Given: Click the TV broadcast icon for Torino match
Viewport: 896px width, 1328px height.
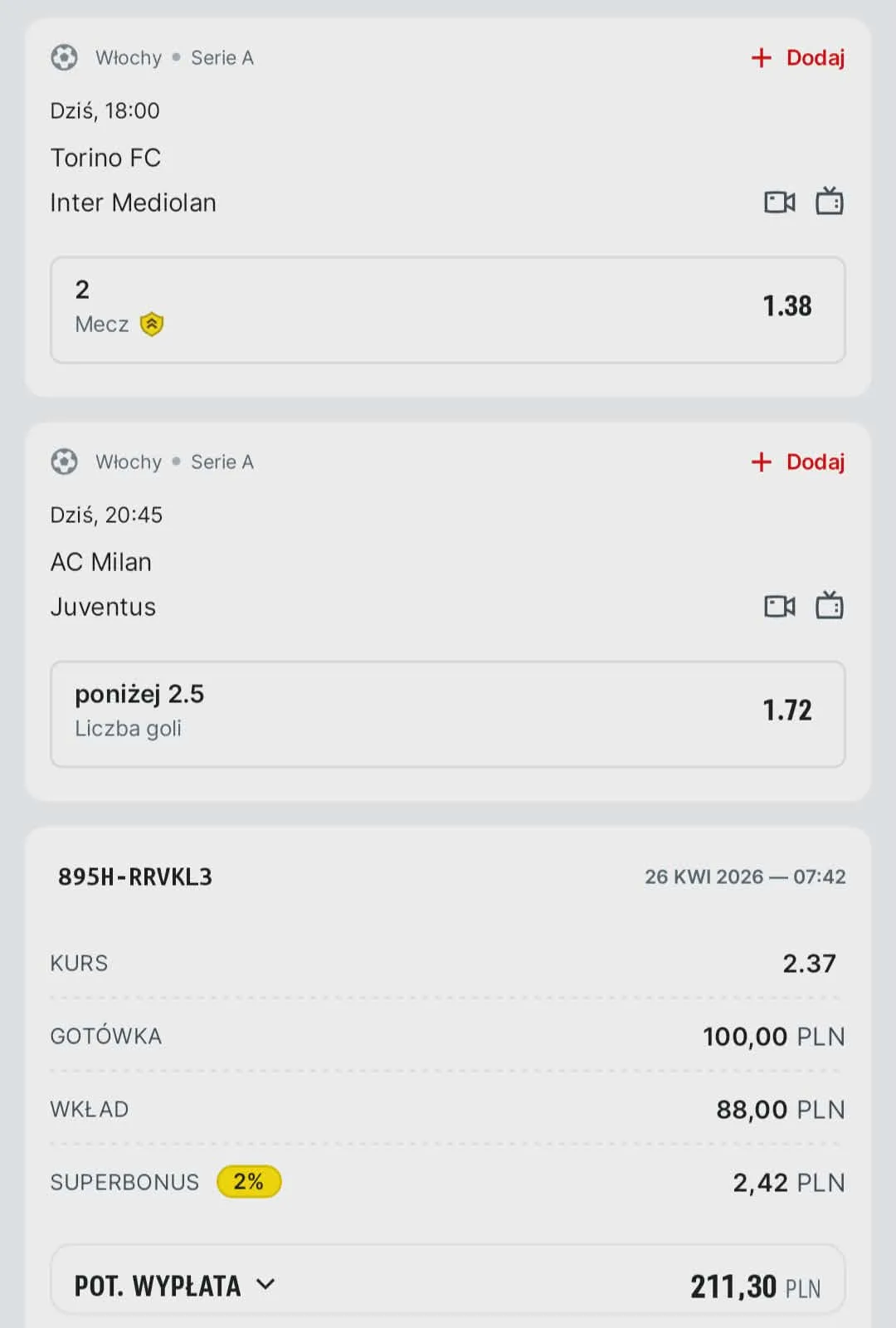Looking at the screenshot, I should (x=830, y=201).
